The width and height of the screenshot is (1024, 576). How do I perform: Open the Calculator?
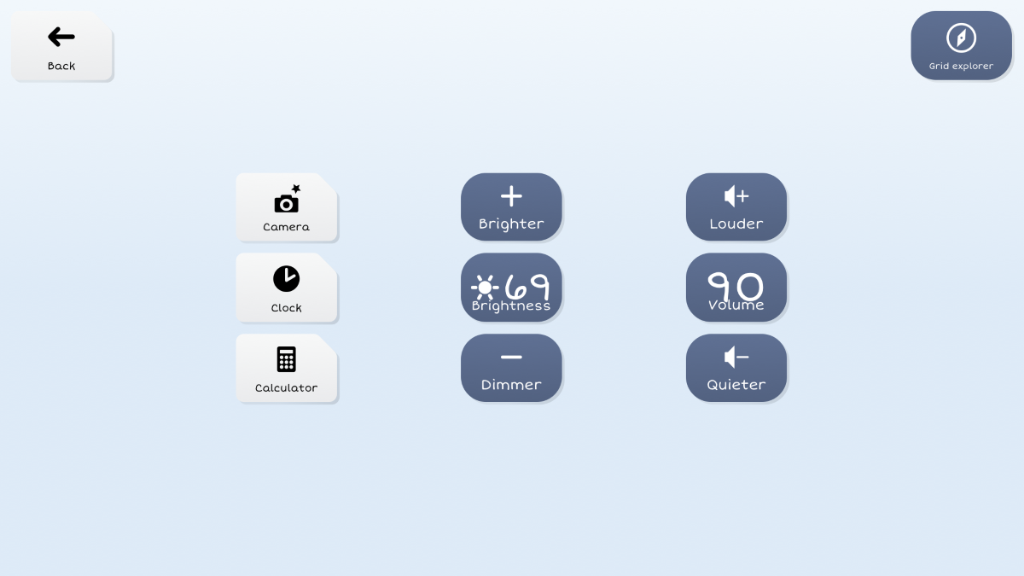click(x=286, y=368)
